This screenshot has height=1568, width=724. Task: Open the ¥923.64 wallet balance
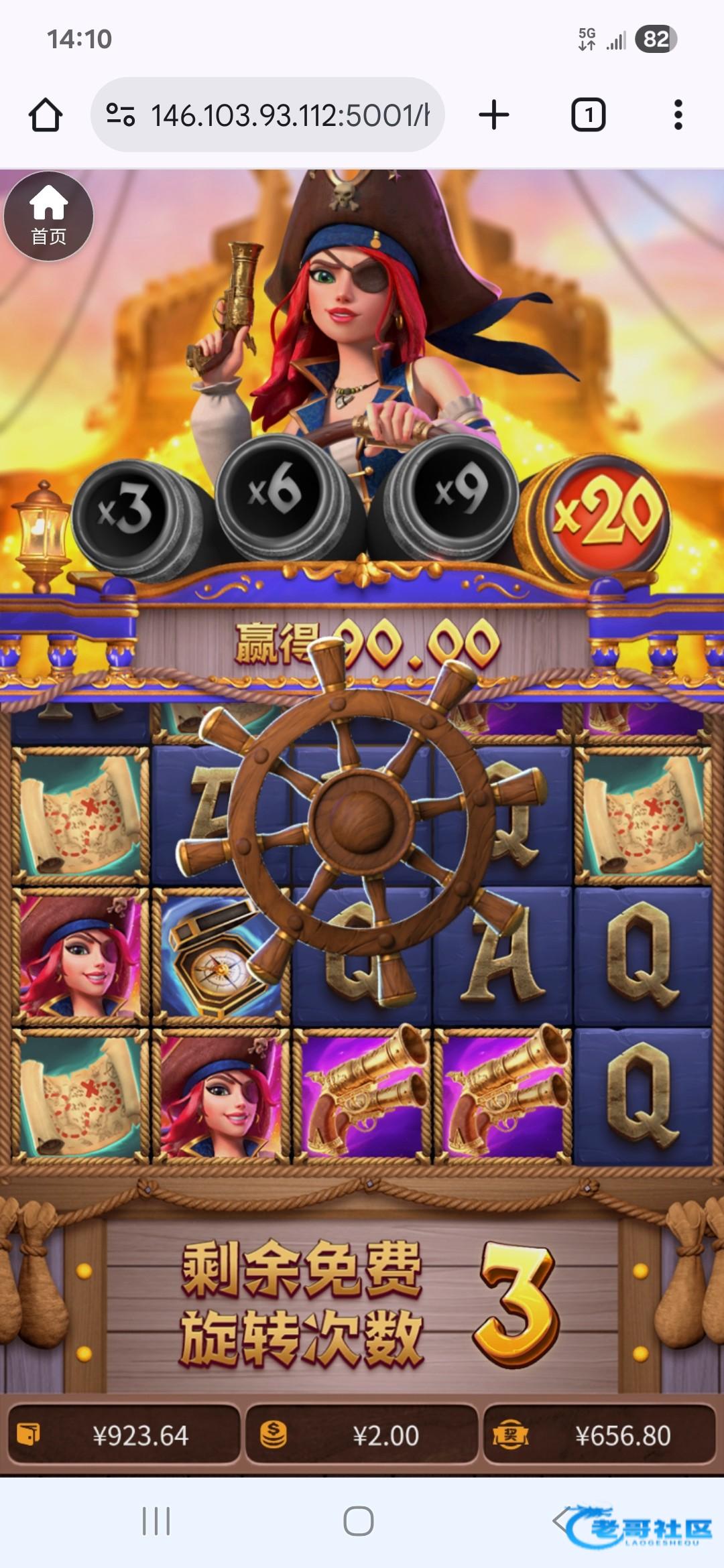point(124,1435)
